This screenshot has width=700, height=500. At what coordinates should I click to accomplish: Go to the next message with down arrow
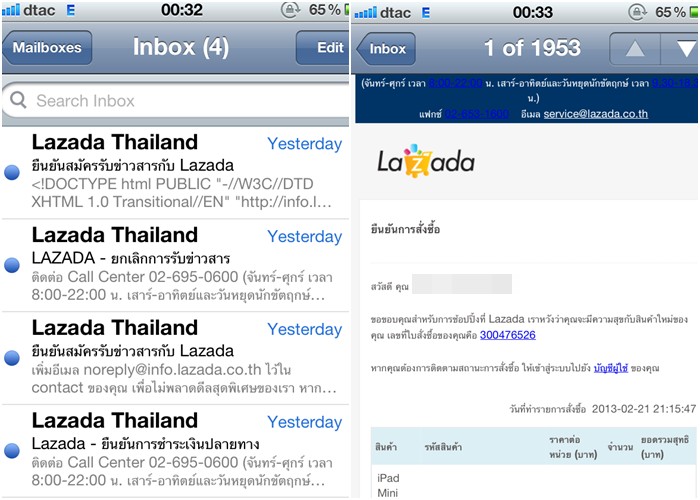[x=683, y=48]
